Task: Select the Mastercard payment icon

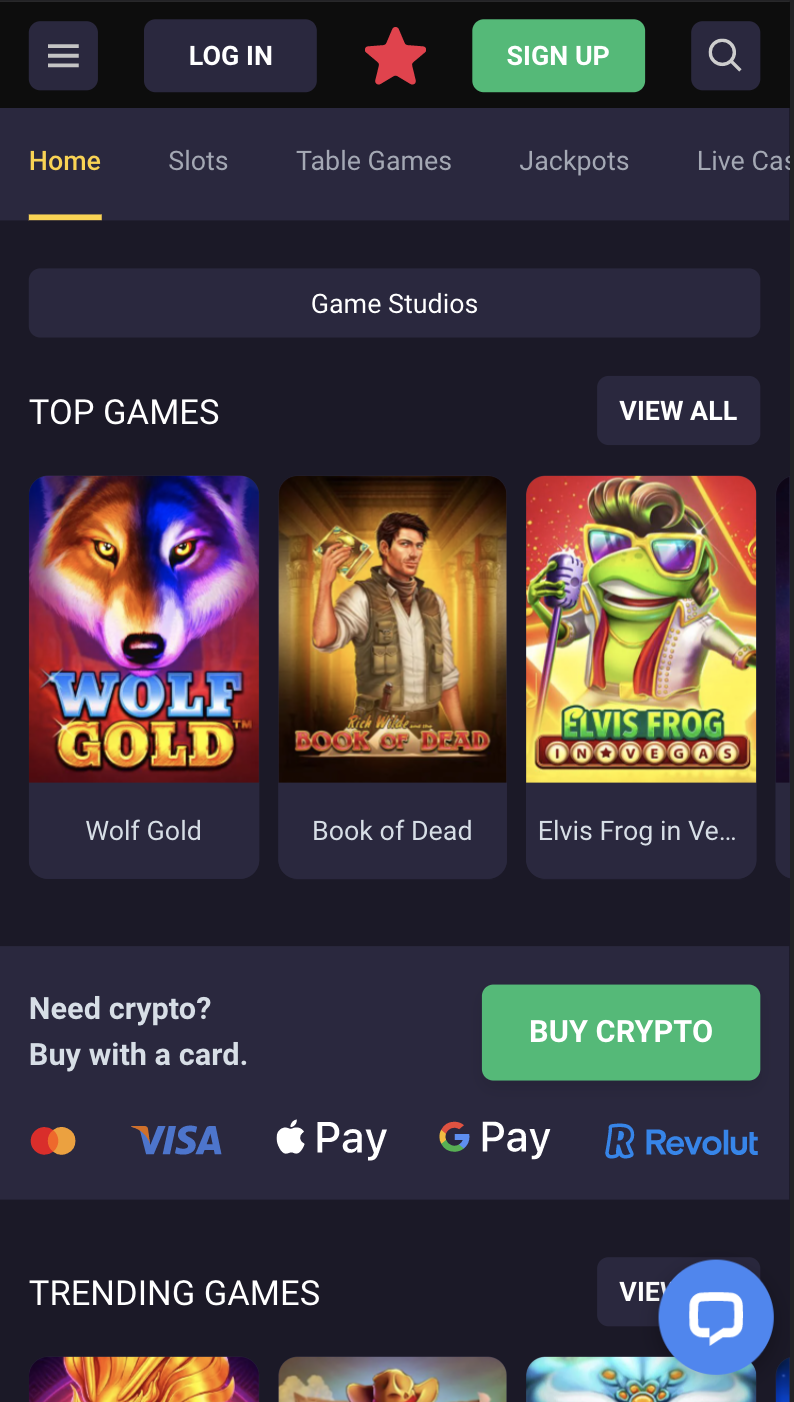Action: tap(53, 1140)
